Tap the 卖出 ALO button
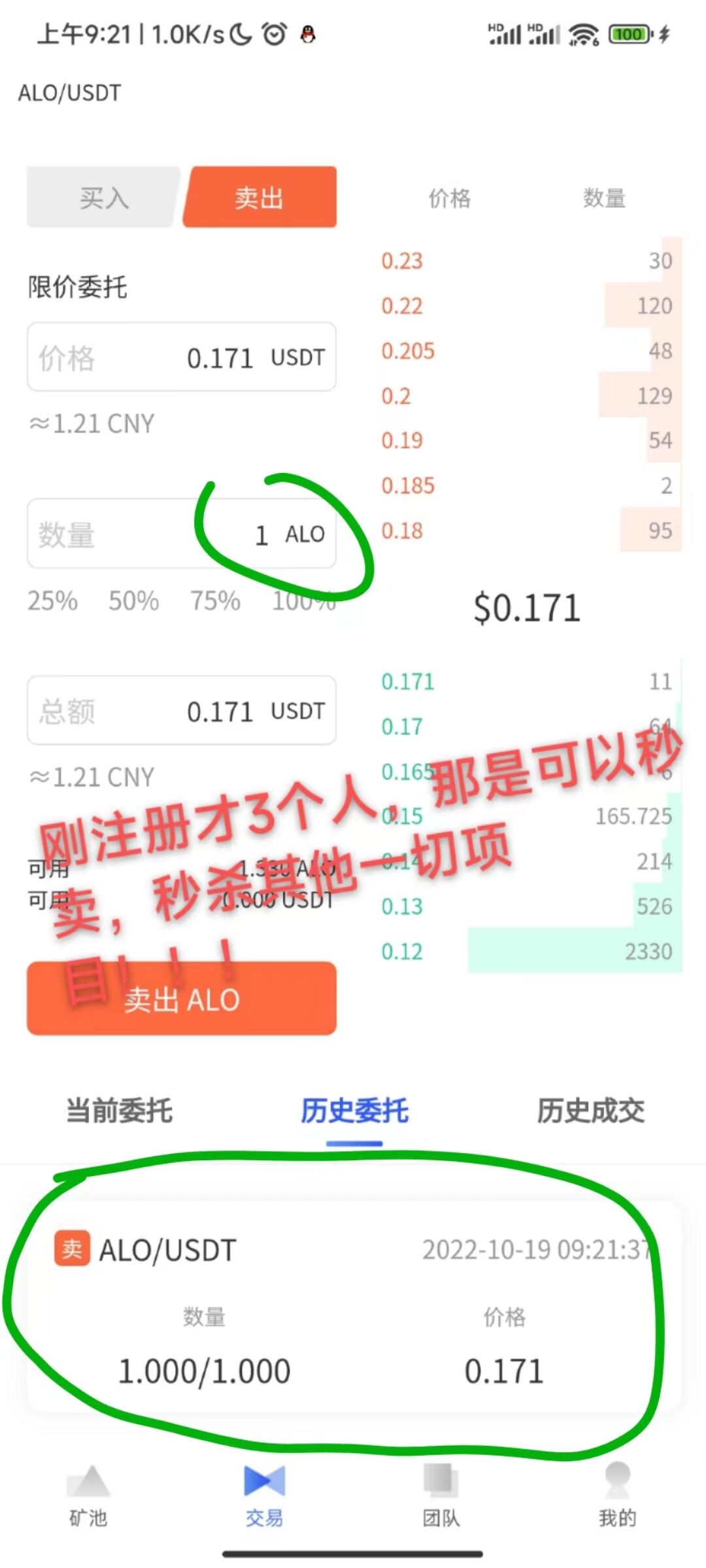Screen dimensions: 706x1568 click(181, 999)
